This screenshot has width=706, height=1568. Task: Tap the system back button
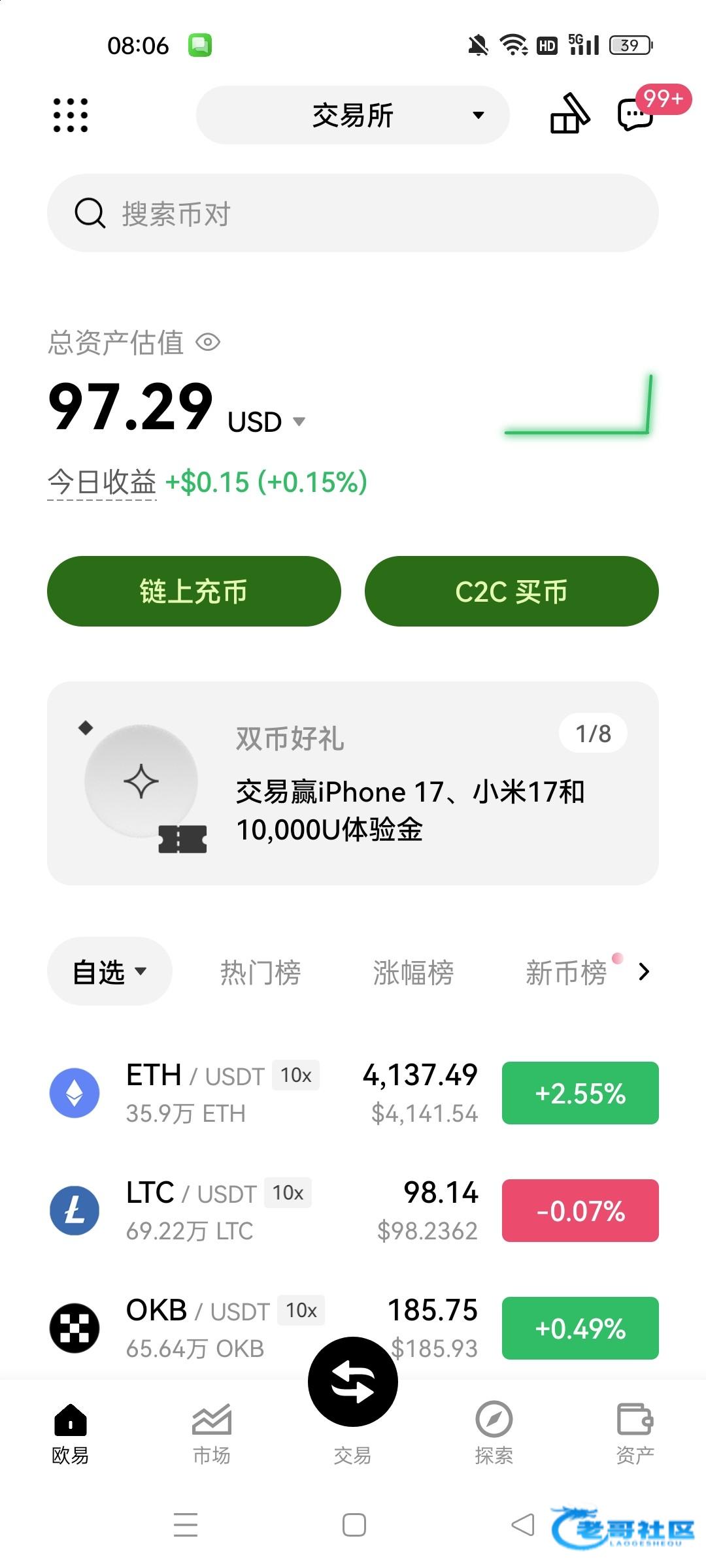(523, 1526)
